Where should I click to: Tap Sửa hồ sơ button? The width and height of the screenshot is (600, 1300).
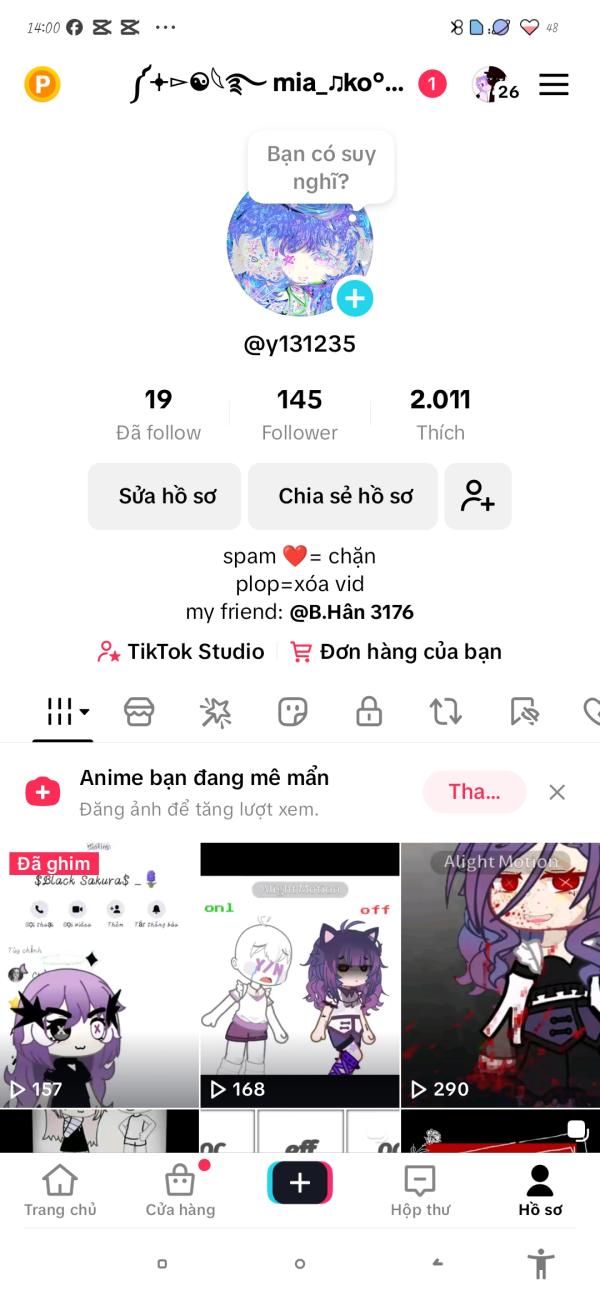[165, 496]
